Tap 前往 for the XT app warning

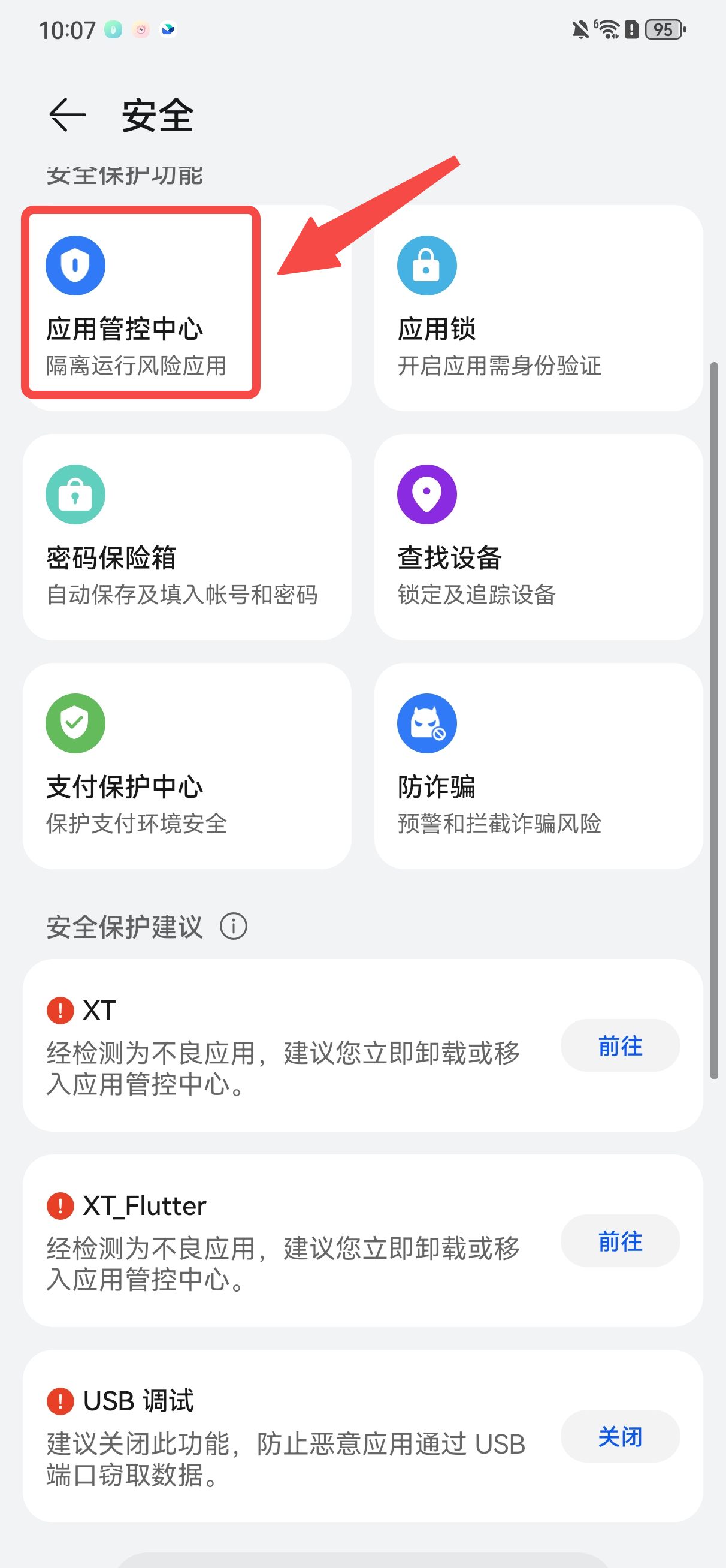click(619, 1045)
